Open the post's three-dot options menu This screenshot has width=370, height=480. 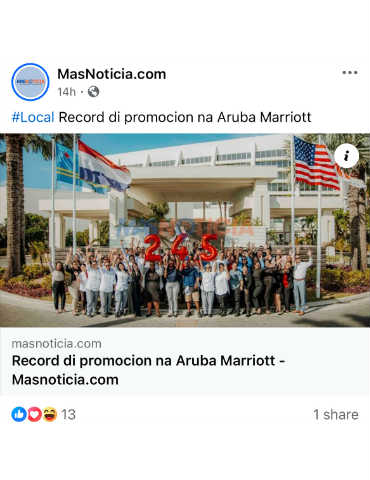pos(350,72)
